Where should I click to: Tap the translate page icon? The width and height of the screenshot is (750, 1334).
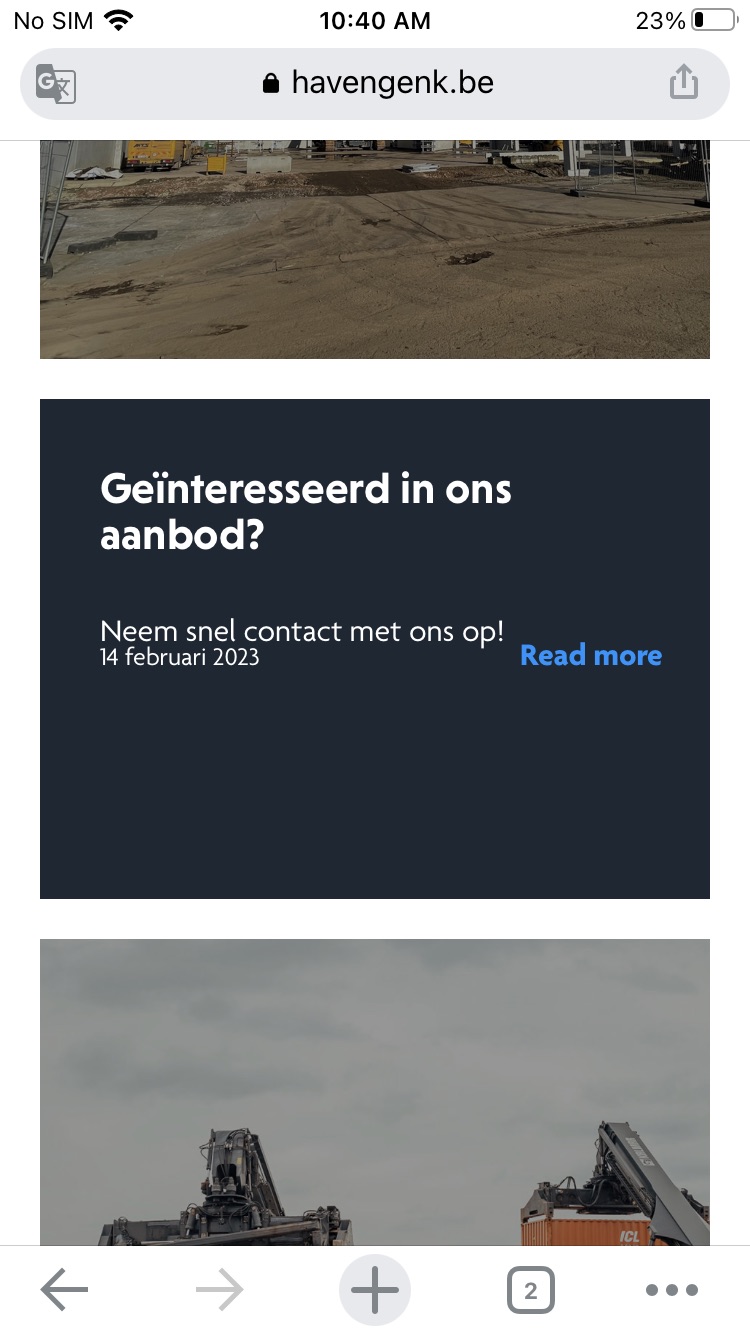(56, 83)
